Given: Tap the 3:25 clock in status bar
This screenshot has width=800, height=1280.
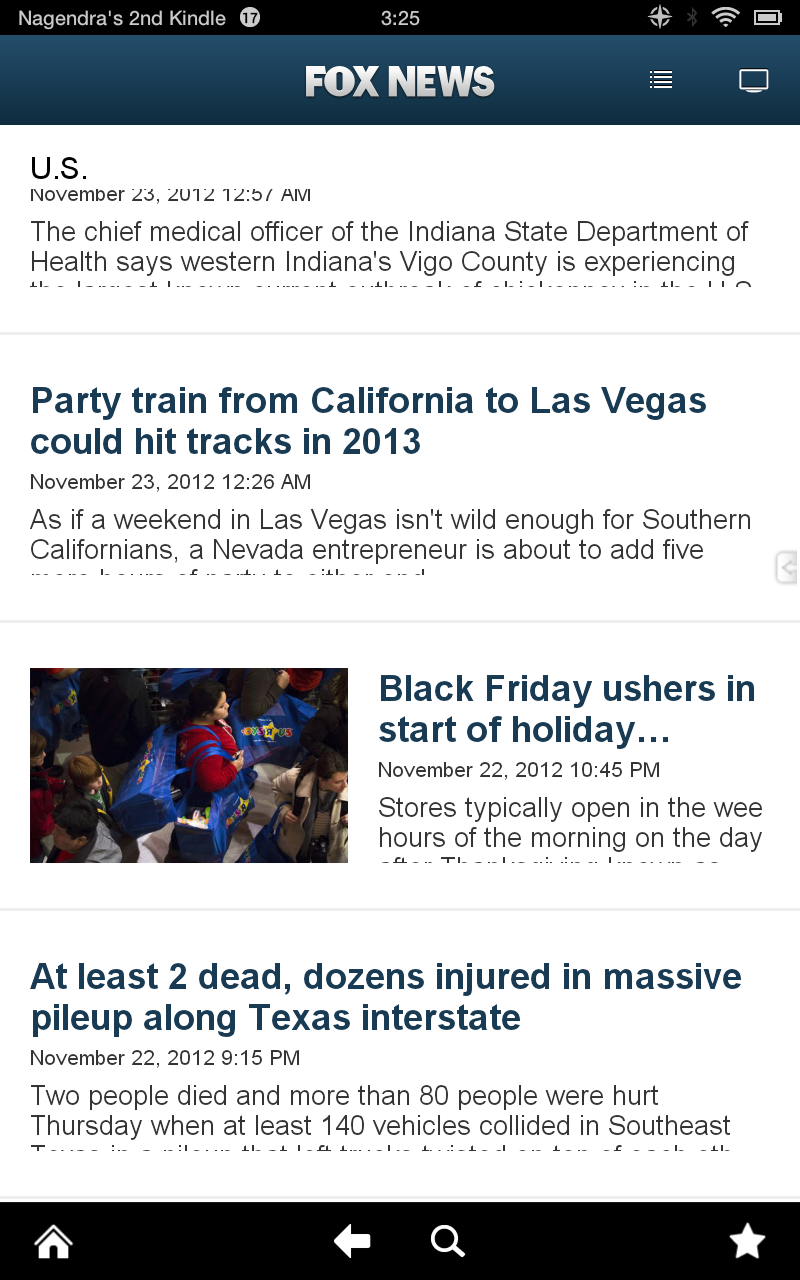Looking at the screenshot, I should tap(400, 16).
